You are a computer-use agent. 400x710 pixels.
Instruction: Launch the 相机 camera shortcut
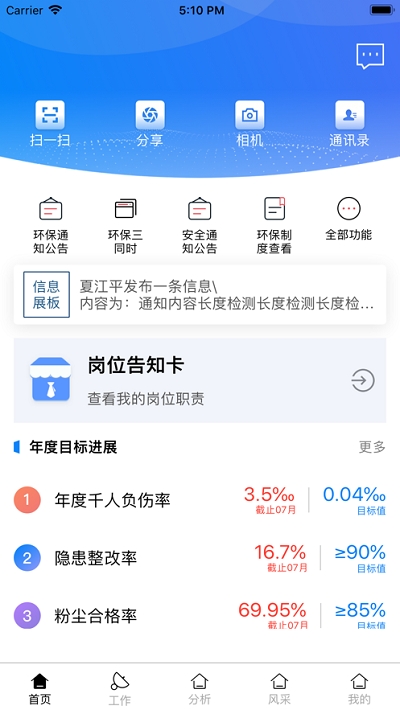[x=250, y=124]
